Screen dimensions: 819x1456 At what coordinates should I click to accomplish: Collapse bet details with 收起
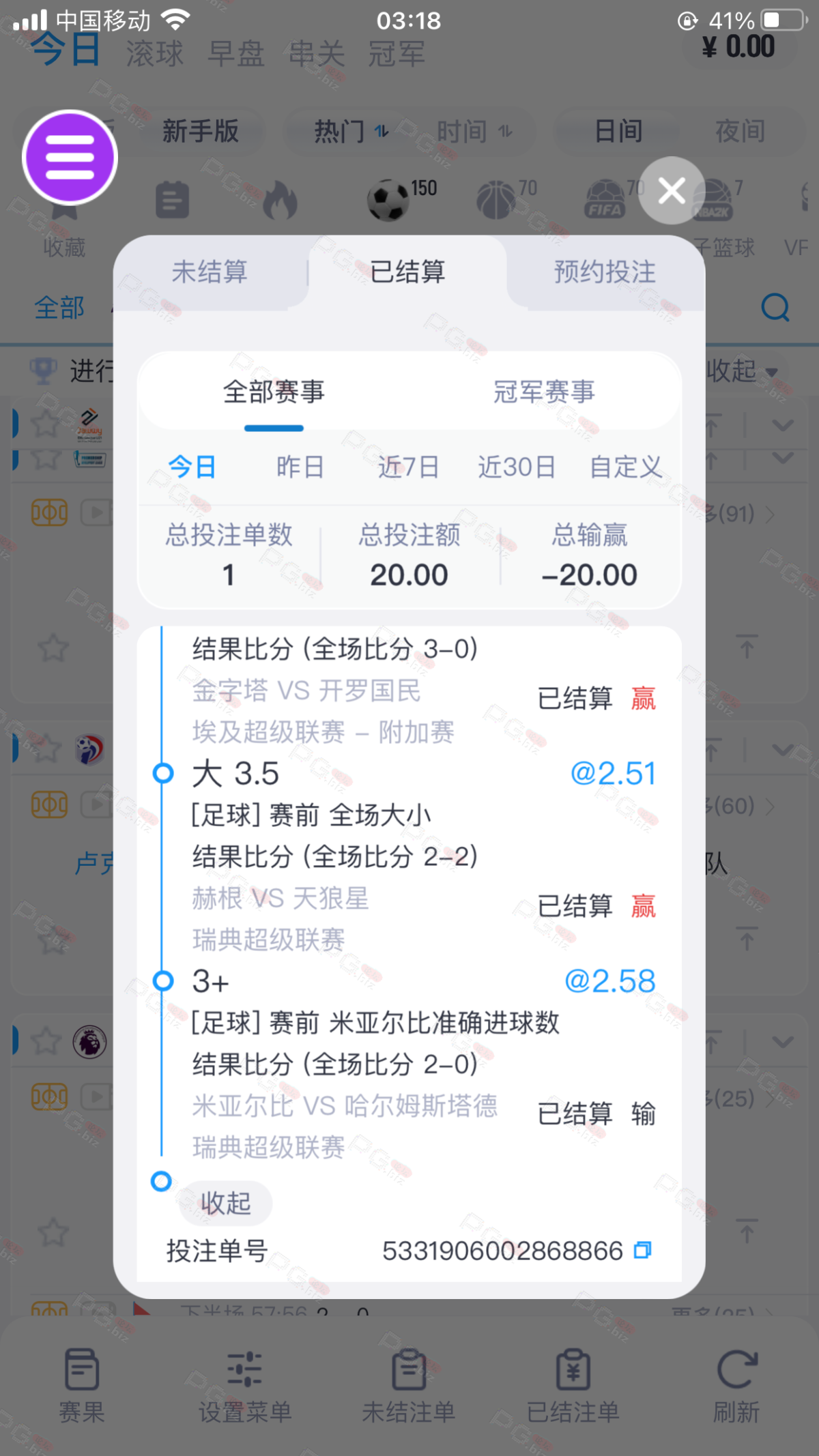(225, 1203)
